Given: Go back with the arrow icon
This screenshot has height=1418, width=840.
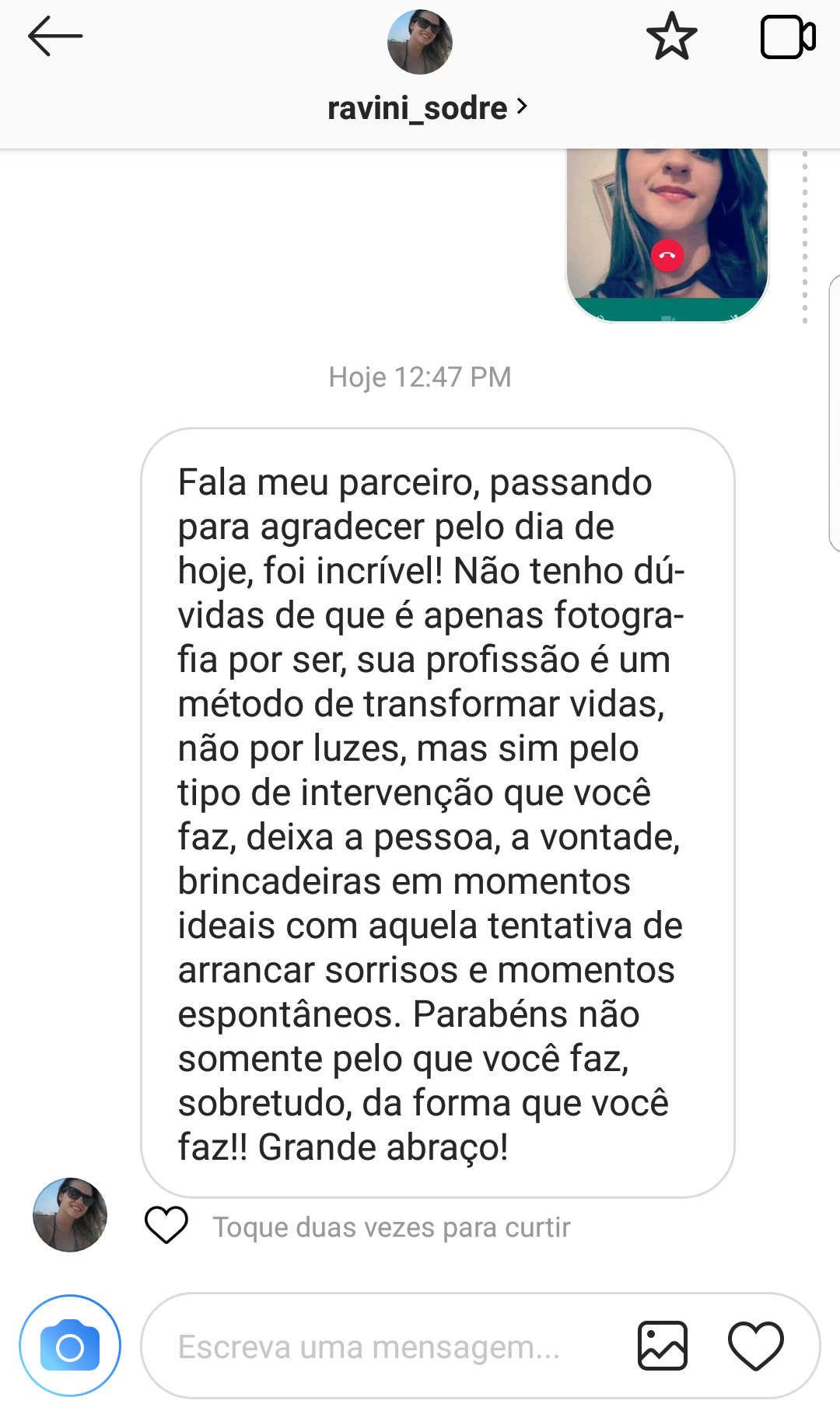Looking at the screenshot, I should pos(54,37).
